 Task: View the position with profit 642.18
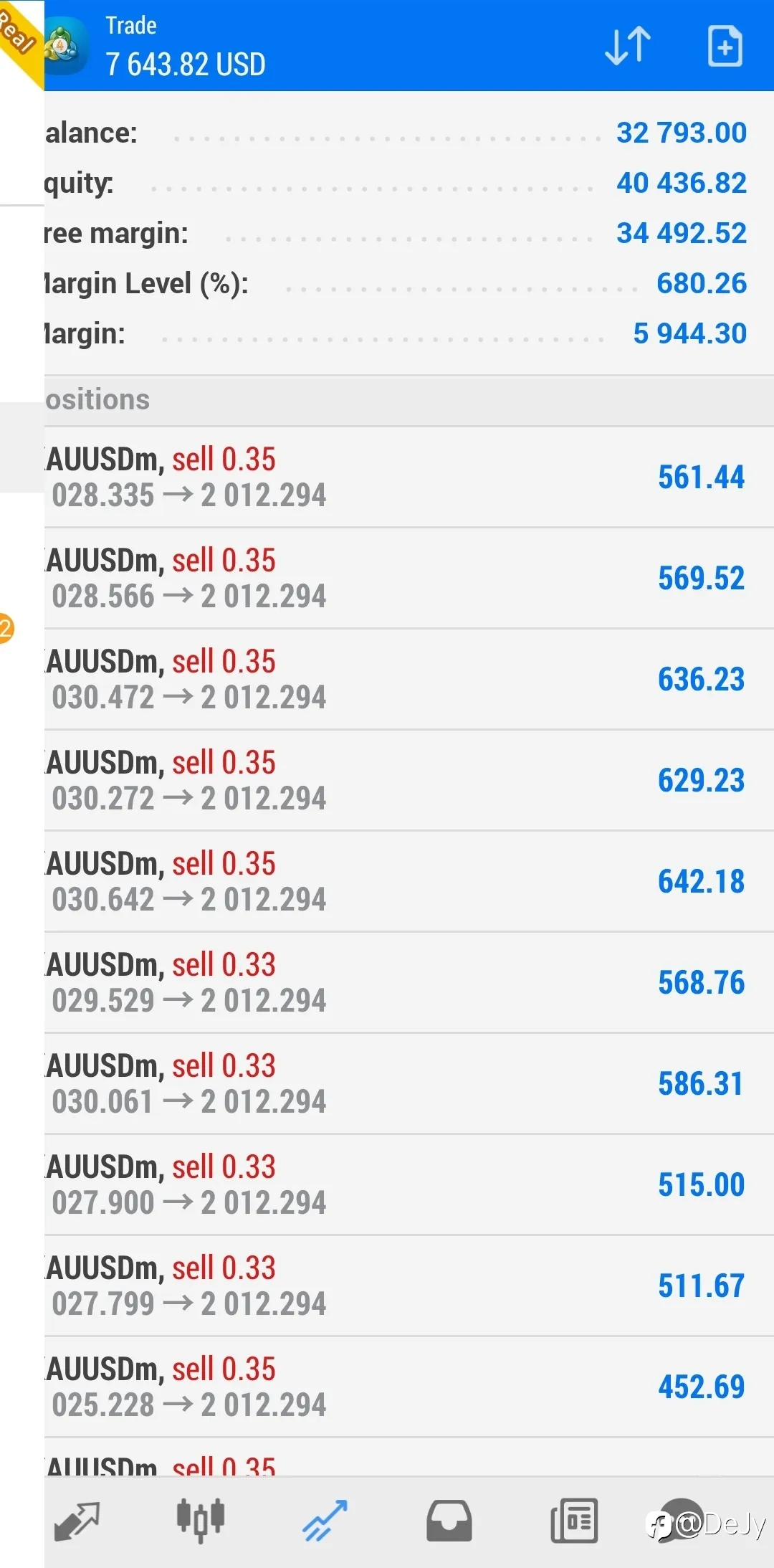(409, 882)
